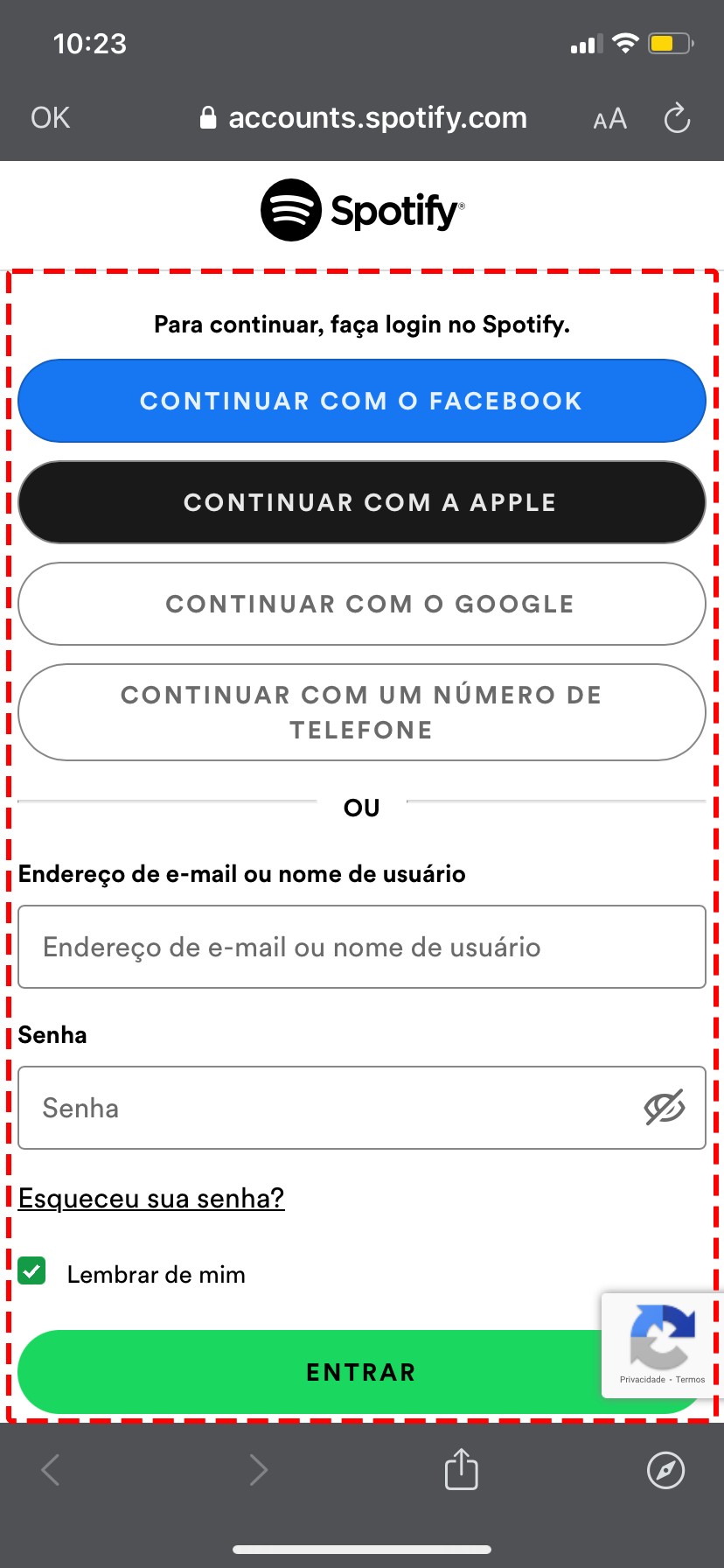Uncheck Lembrar de mim
Screen dimensions: 724x1568
tap(32, 1270)
